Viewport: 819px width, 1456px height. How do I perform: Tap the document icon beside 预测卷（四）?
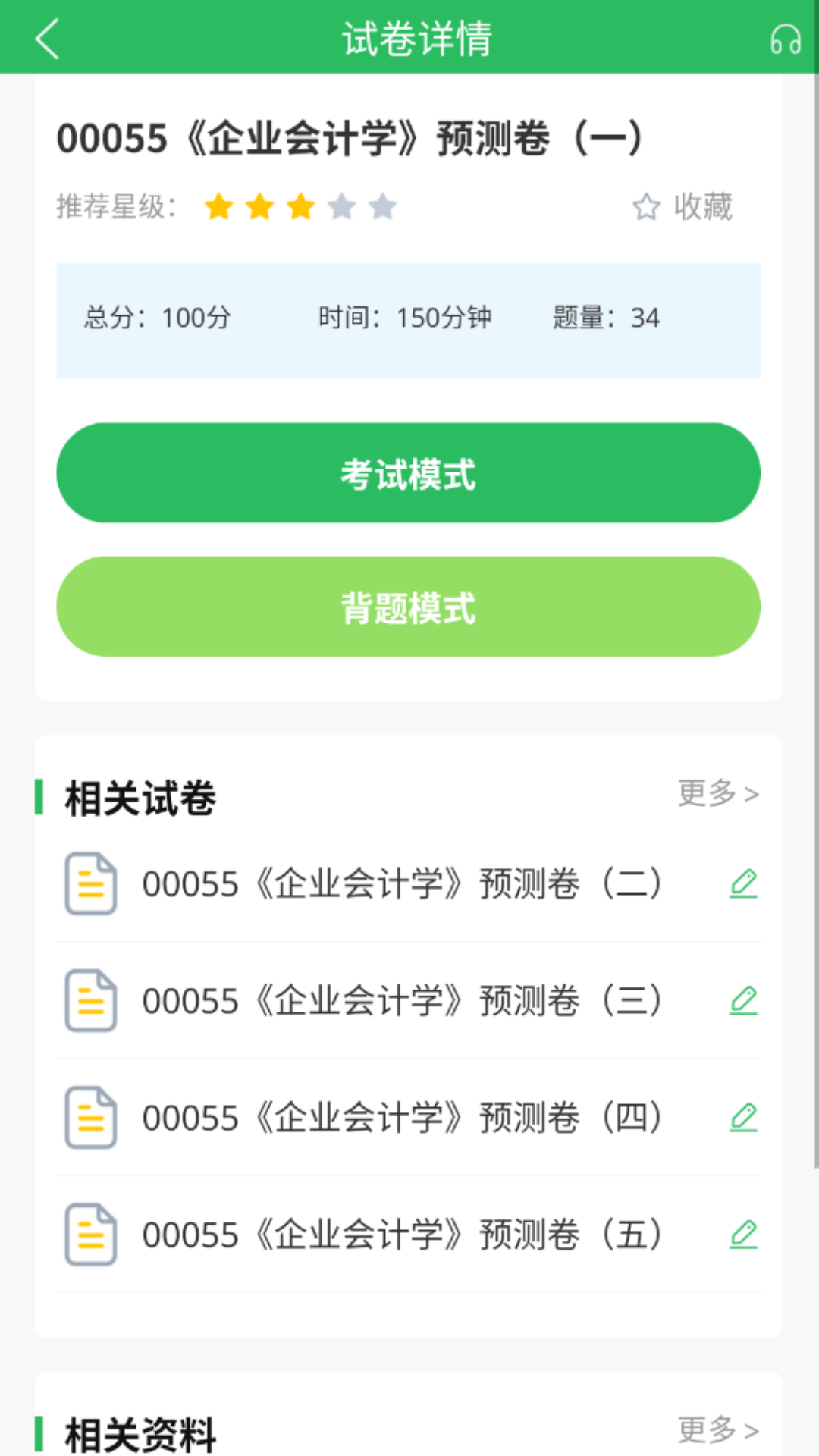point(91,1117)
